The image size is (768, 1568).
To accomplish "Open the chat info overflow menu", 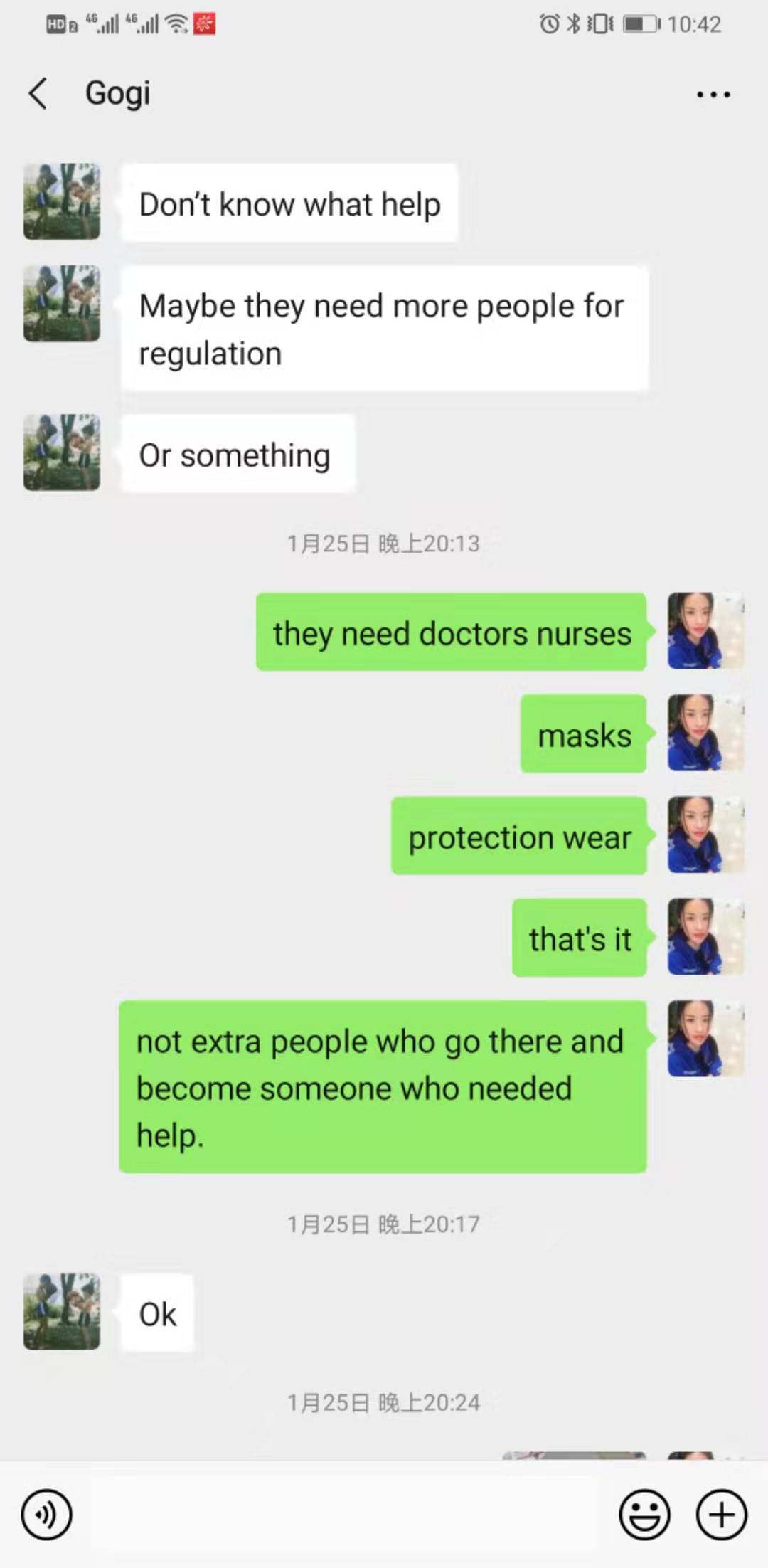I will pos(713,95).
